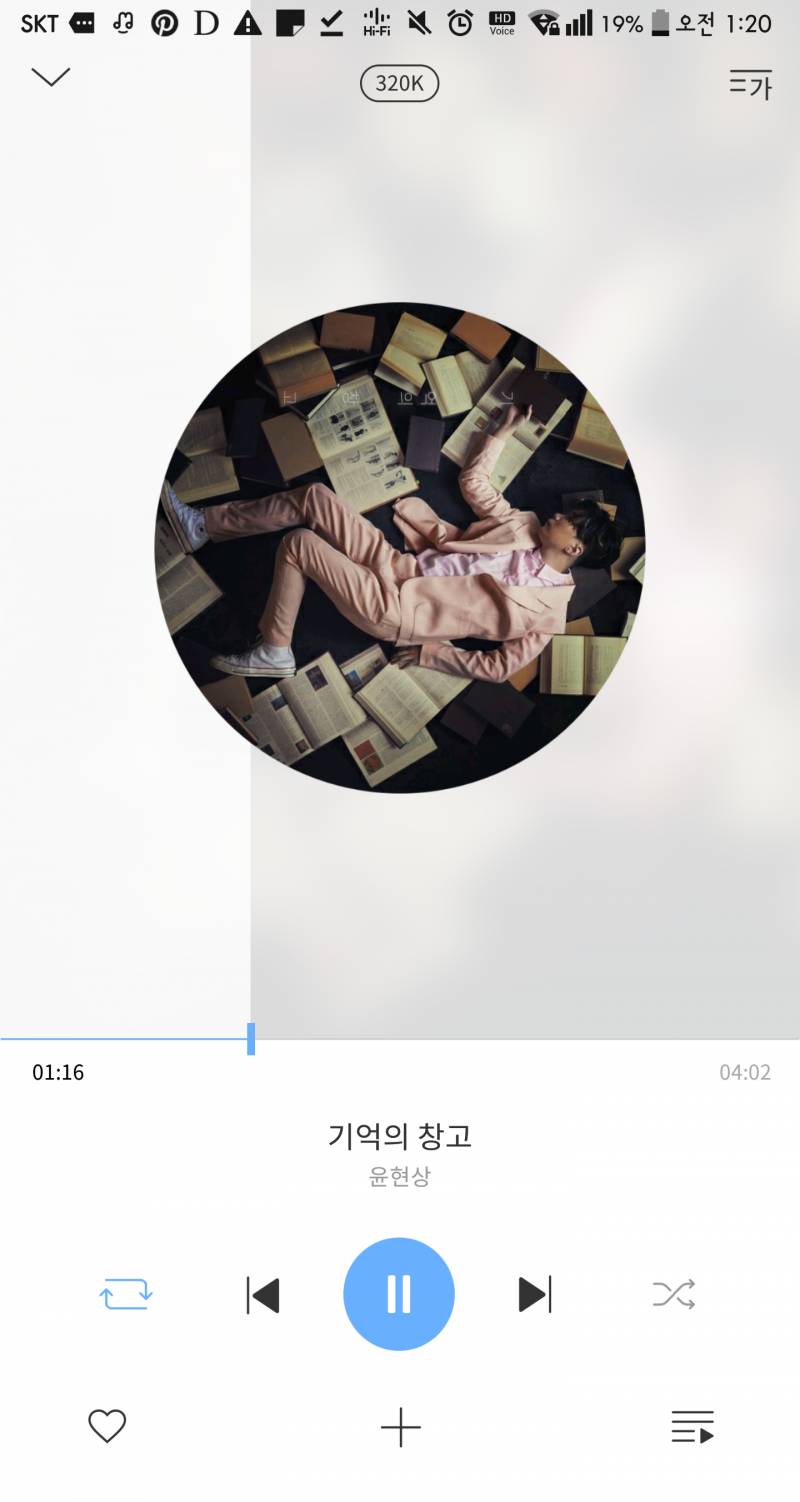Open the 320K audio quality selector
Viewport: 800px width, 1502px height.
(x=399, y=84)
